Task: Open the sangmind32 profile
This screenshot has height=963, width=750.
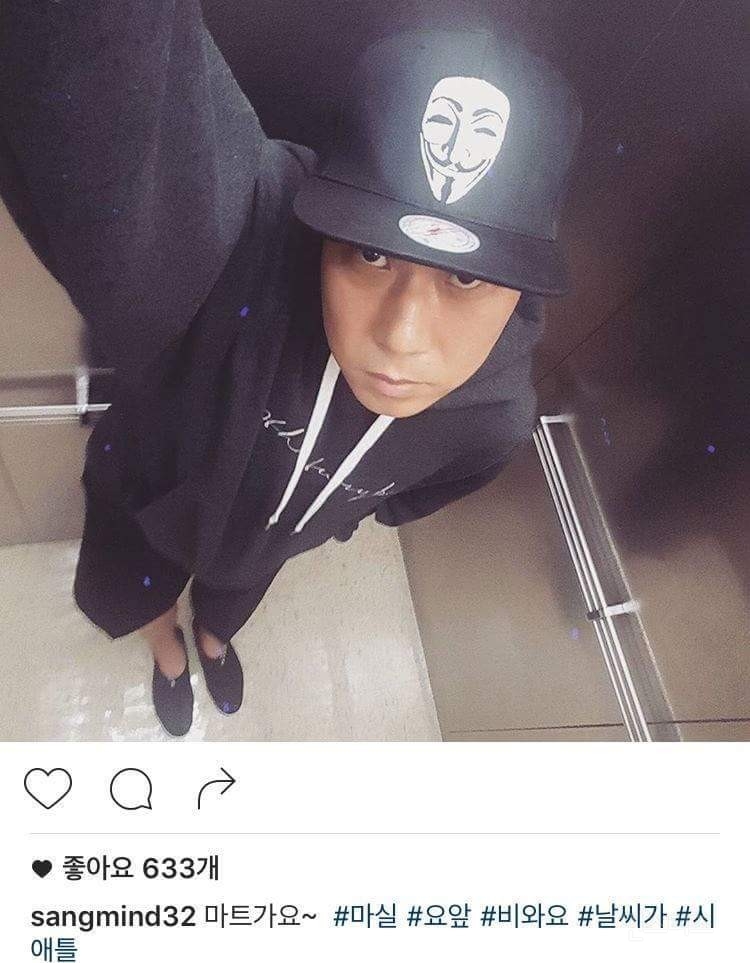Action: [x=113, y=916]
